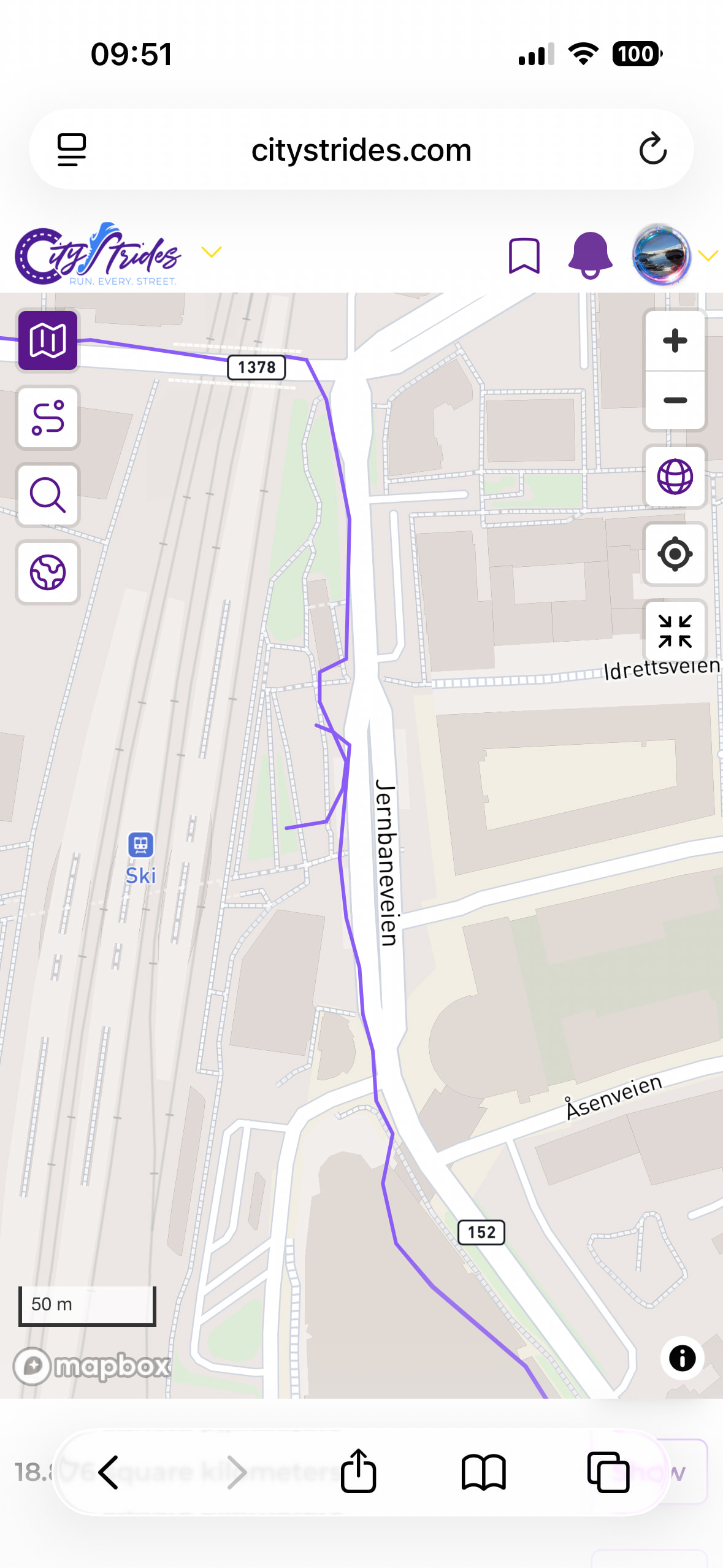The height and width of the screenshot is (1568, 723).
Task: Open the bookmarks icon in header
Action: pos(524,255)
